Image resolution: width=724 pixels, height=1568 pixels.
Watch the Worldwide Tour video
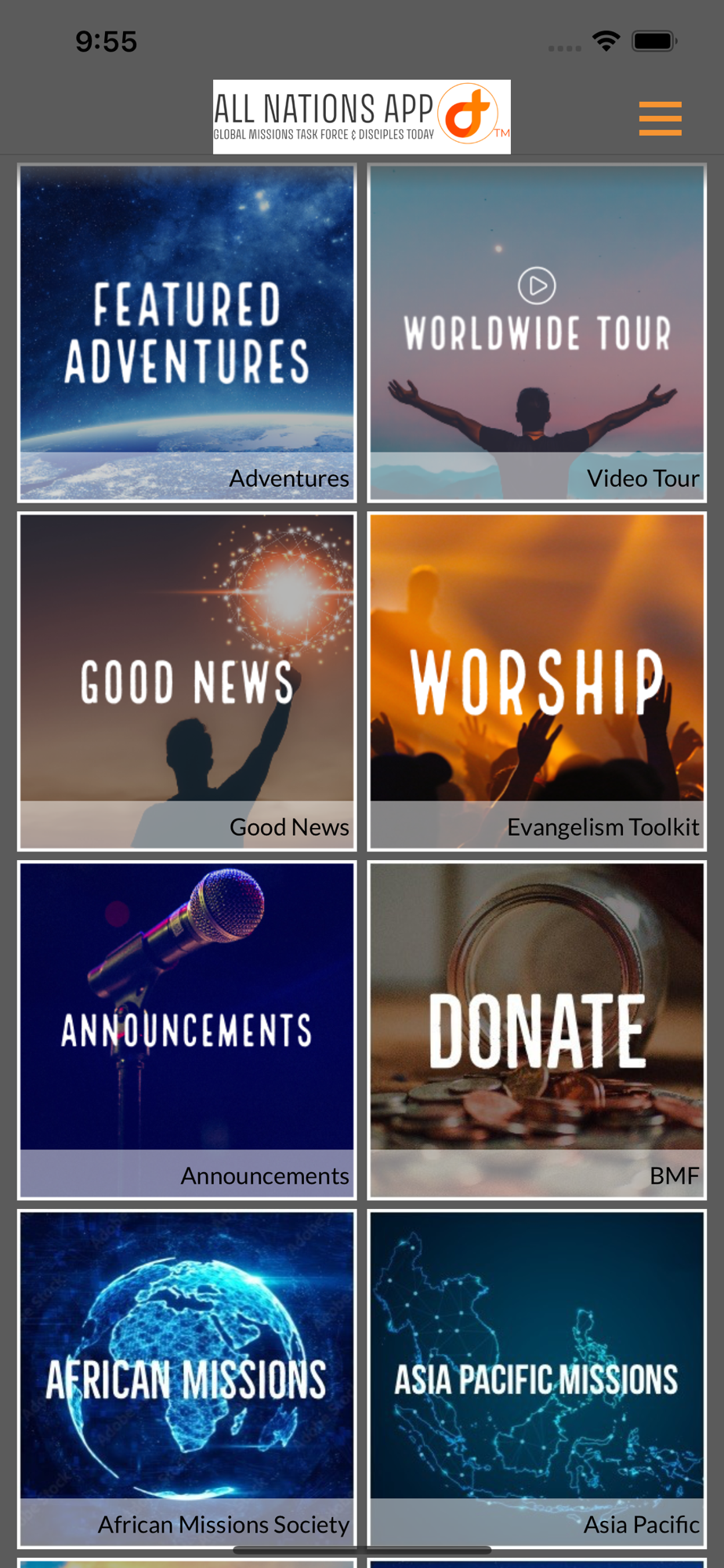537,332
